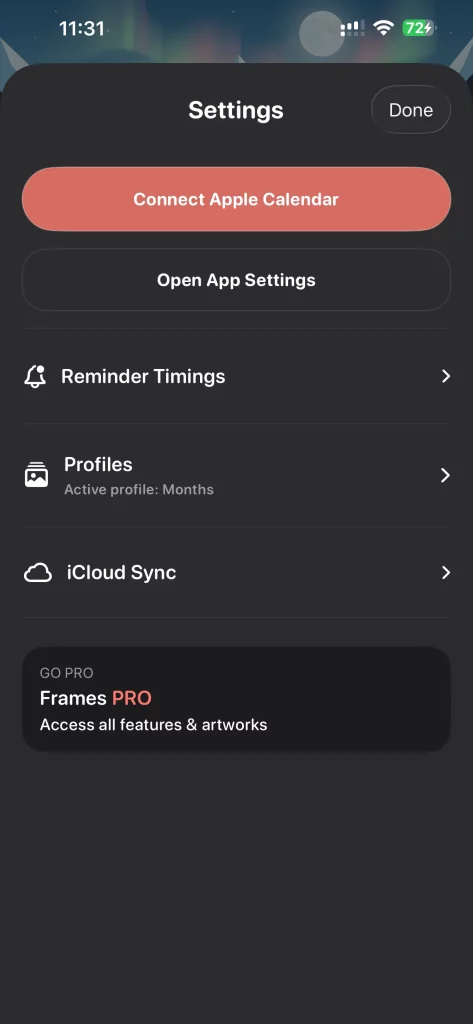Open App Settings
Viewport: 473px width, 1024px height.
pos(236,280)
